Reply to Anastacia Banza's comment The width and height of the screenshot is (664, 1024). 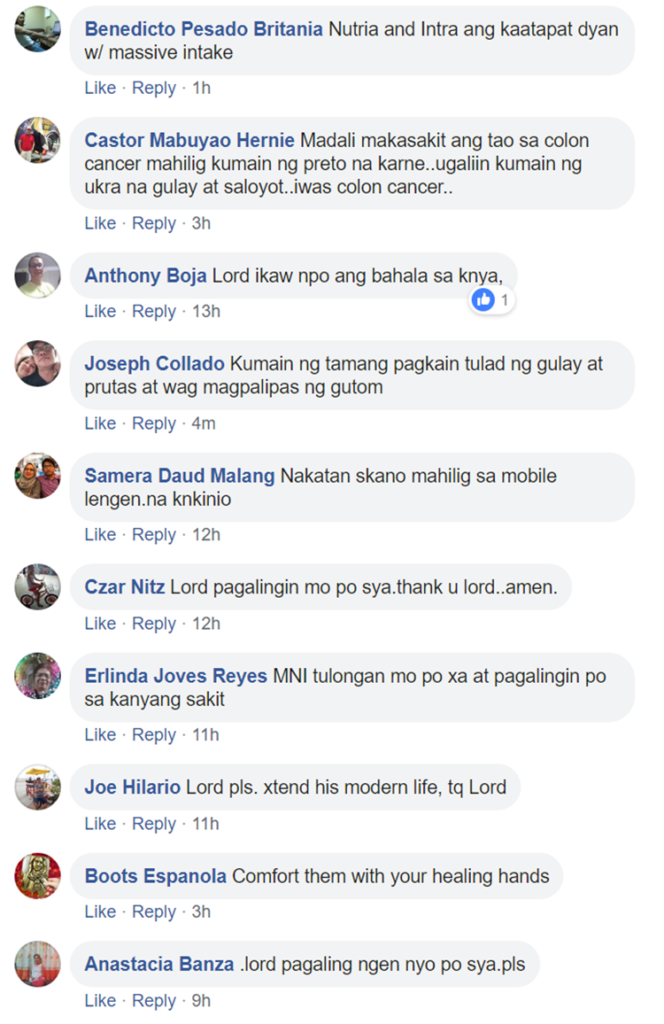[154, 1000]
